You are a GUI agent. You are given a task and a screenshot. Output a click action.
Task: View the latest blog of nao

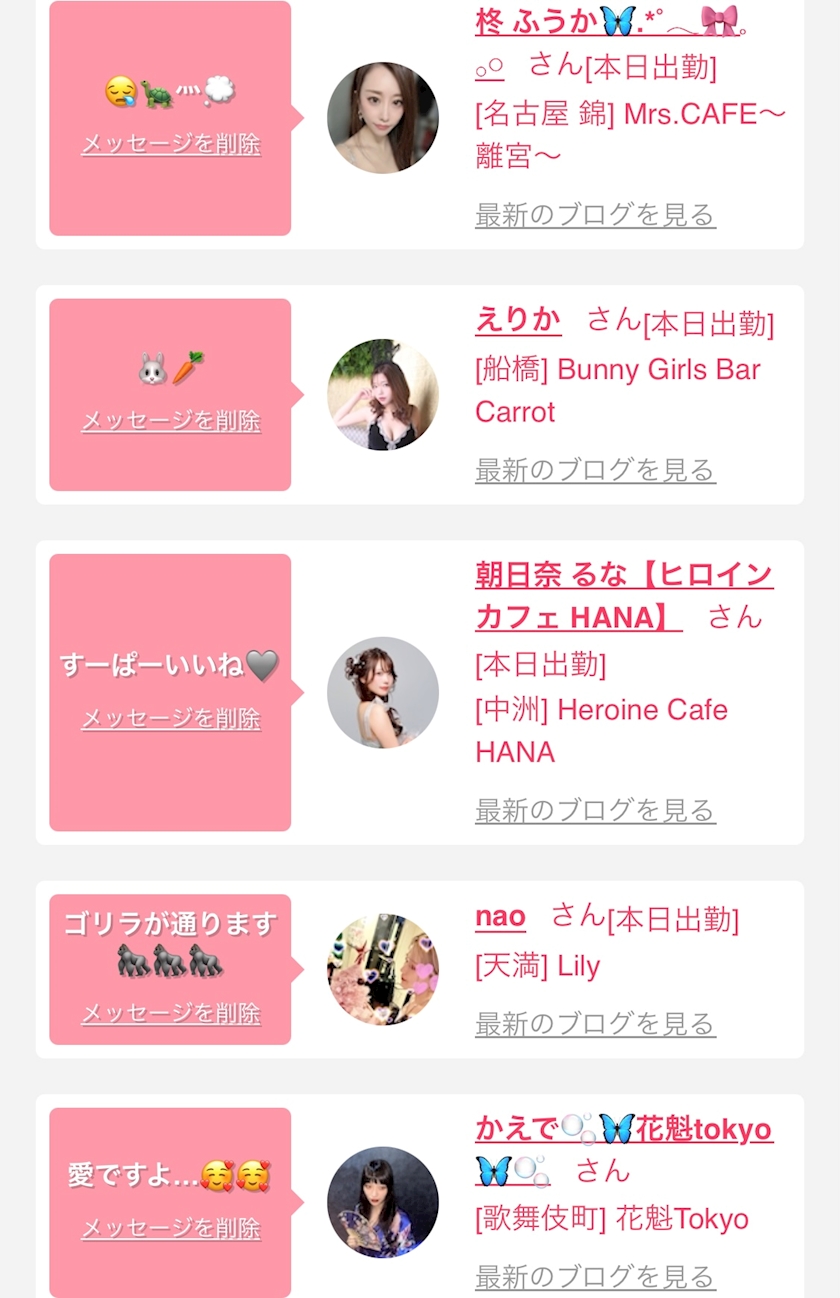click(595, 1023)
